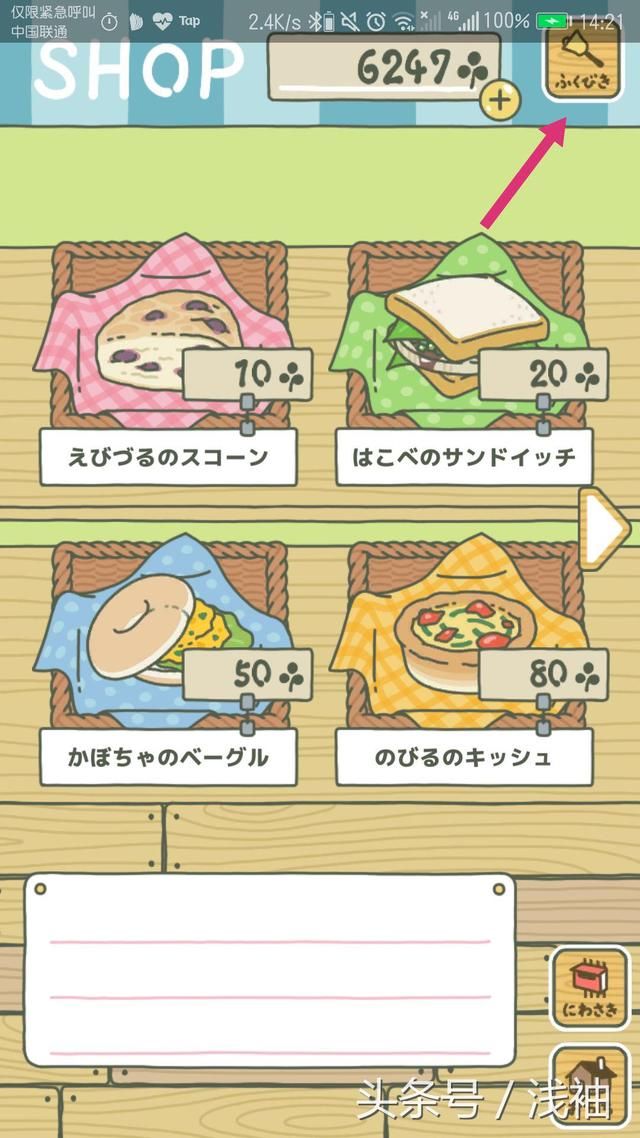Image resolution: width=640 pixels, height=1138 pixels.
Task: Open the house button
Action: coord(589,1087)
